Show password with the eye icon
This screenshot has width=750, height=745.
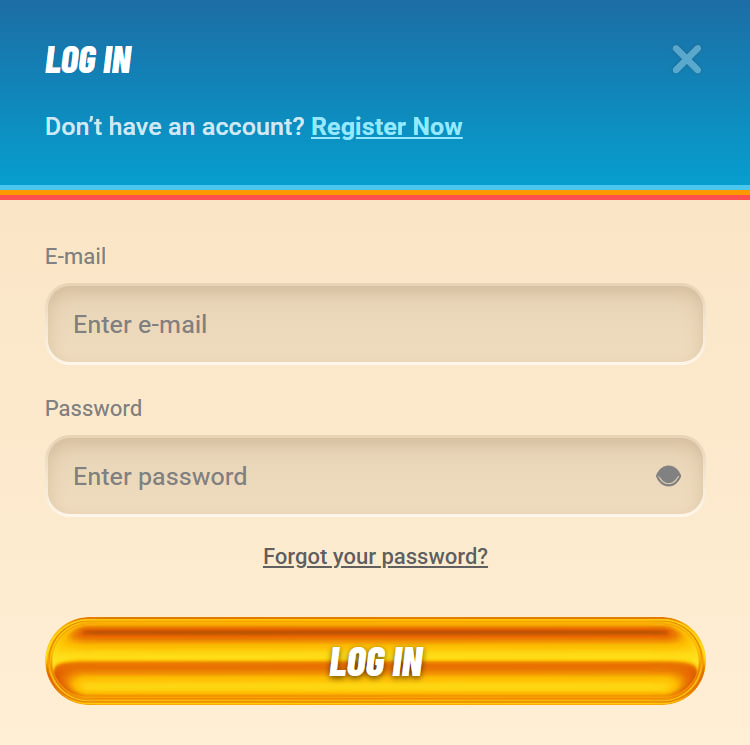(668, 476)
